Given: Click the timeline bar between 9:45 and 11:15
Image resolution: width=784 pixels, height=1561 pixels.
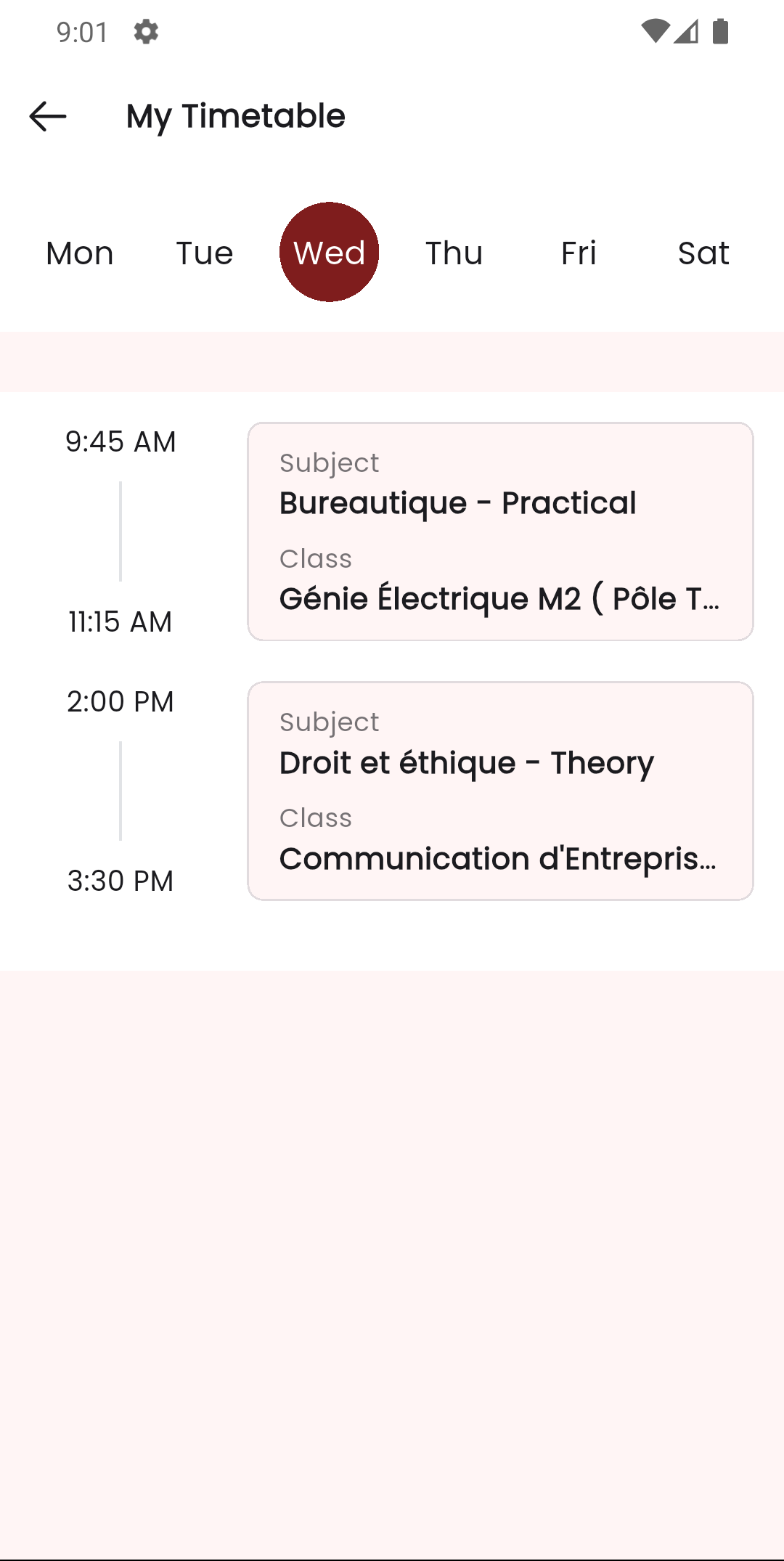Looking at the screenshot, I should [121, 530].
